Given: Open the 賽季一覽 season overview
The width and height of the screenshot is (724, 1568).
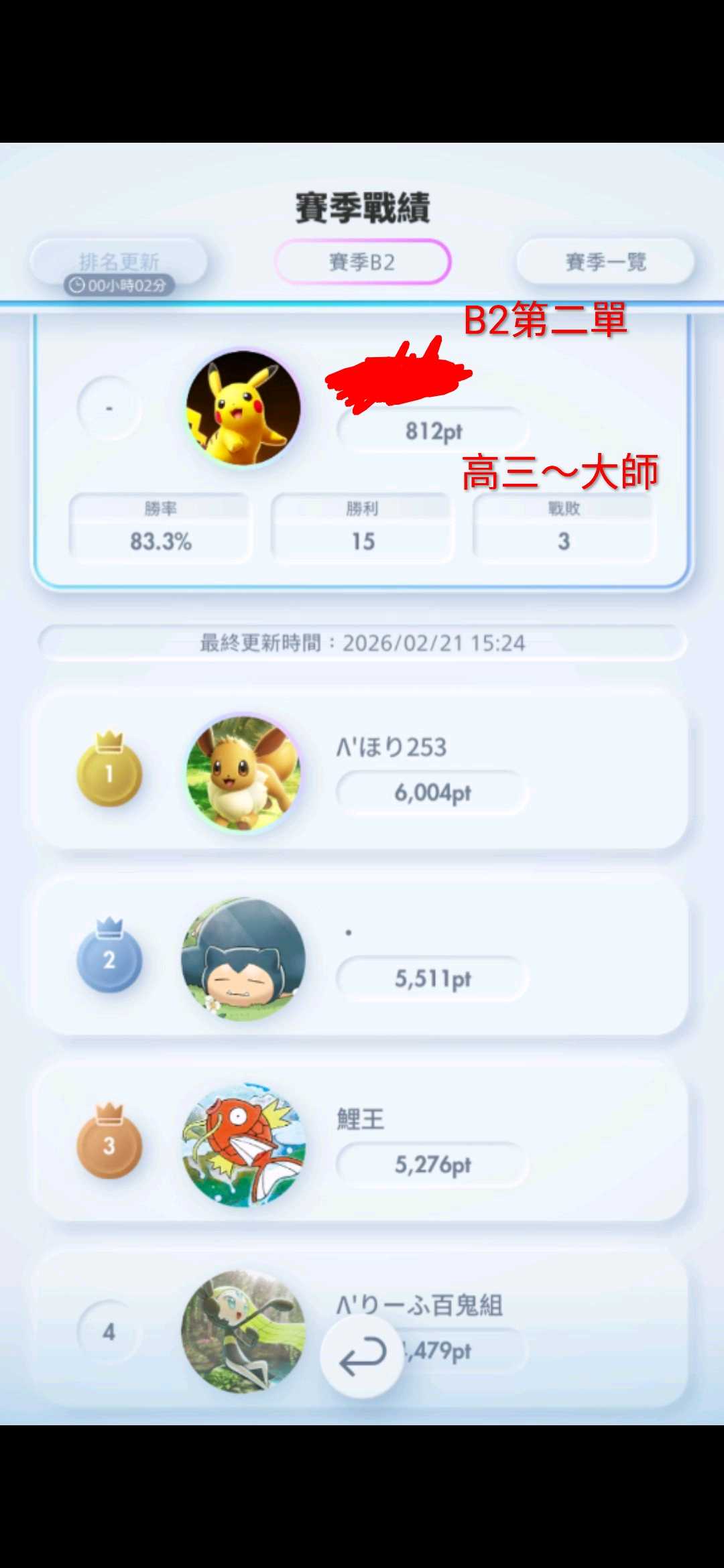Looking at the screenshot, I should click(605, 262).
